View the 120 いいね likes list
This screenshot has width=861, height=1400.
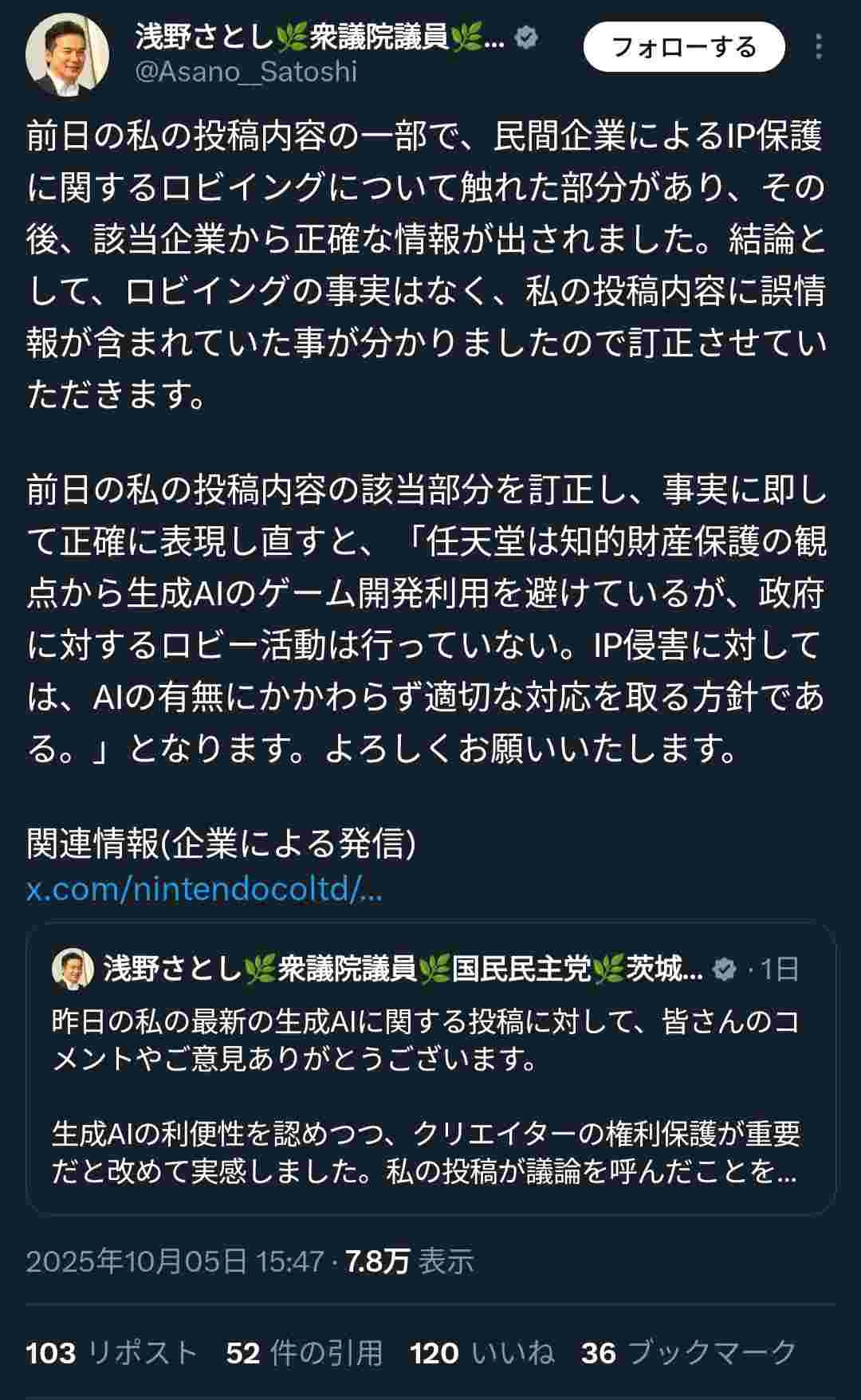[x=482, y=1352]
